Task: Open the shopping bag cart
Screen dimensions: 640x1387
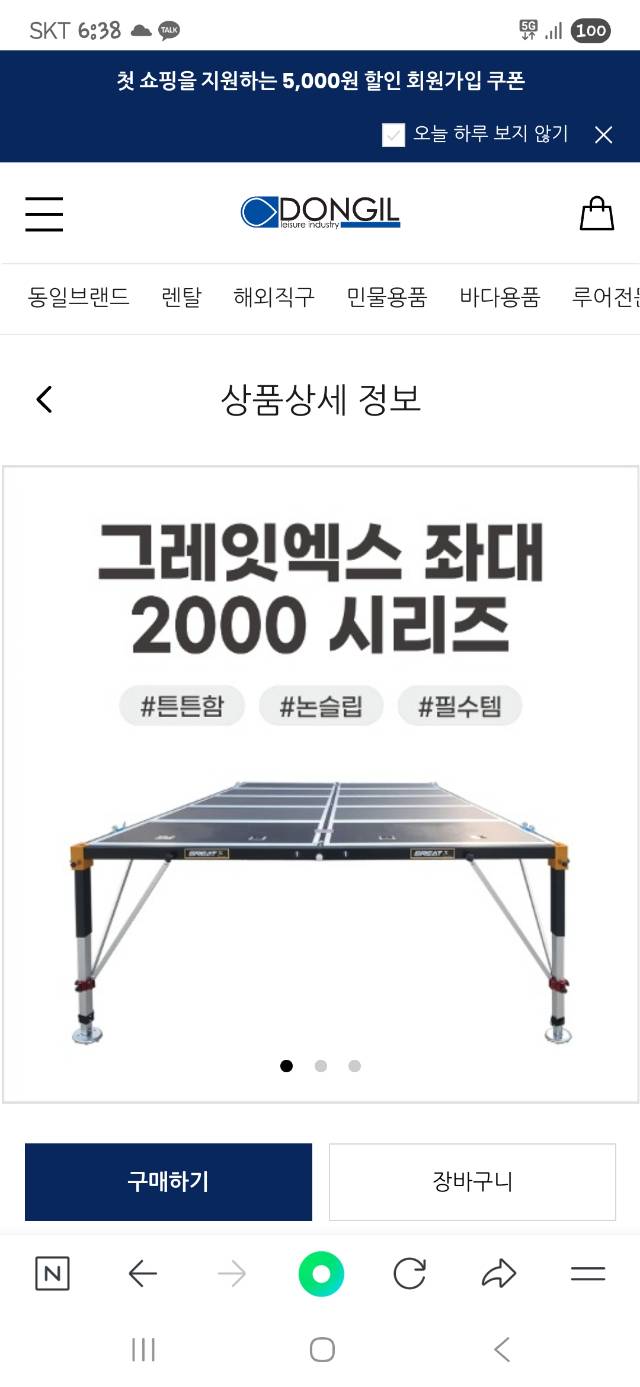Action: (596, 213)
